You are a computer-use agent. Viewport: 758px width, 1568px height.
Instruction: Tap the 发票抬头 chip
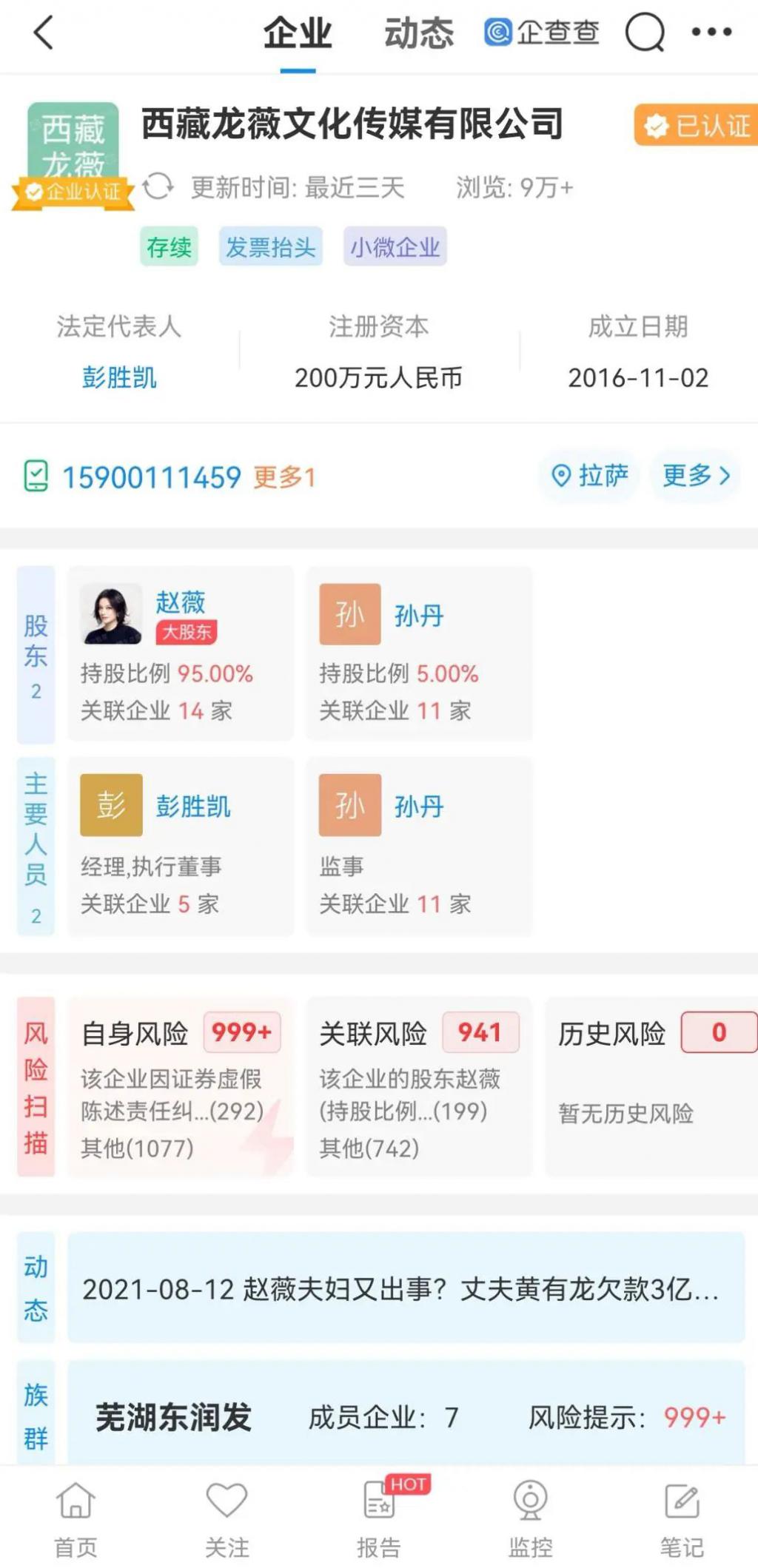tap(271, 246)
